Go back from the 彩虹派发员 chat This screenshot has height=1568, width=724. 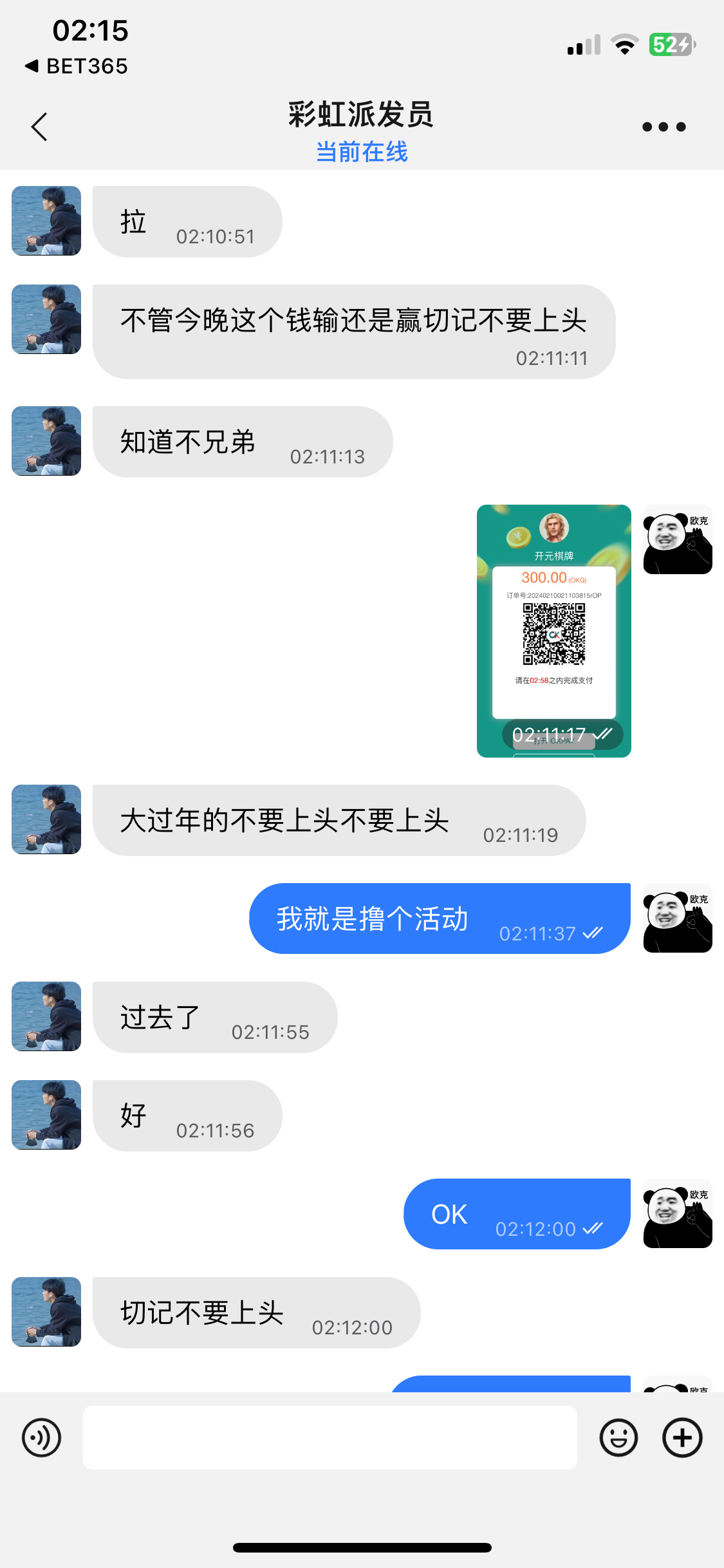click(40, 127)
